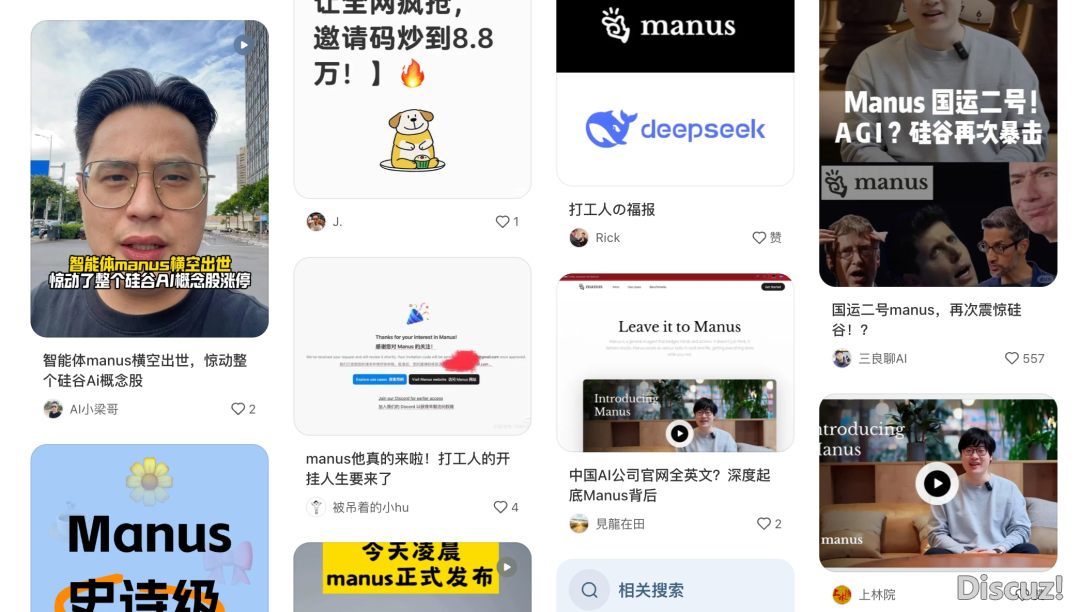Open the post manus他真的来啦
Screen dimensions: 1080x612
coord(412,346)
